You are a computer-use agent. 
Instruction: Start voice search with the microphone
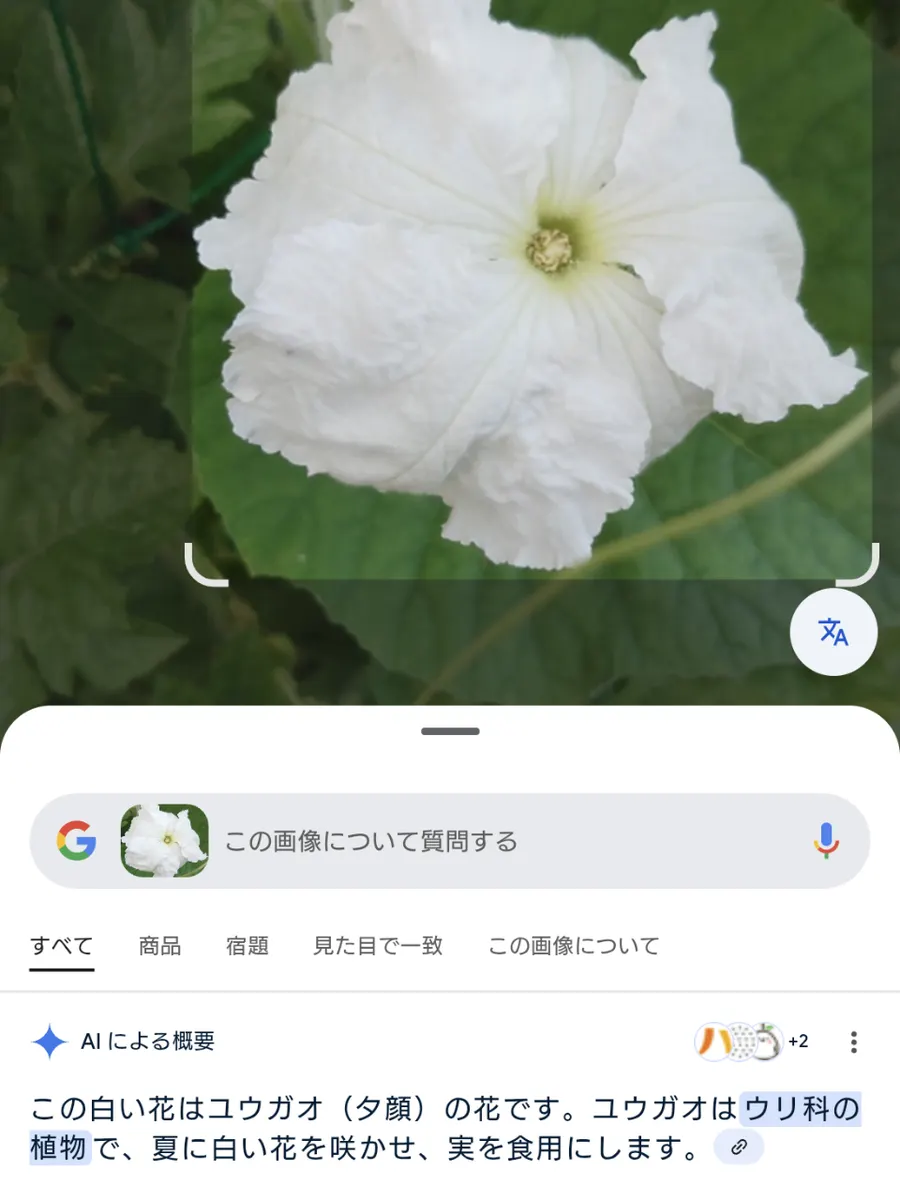[x=826, y=841]
